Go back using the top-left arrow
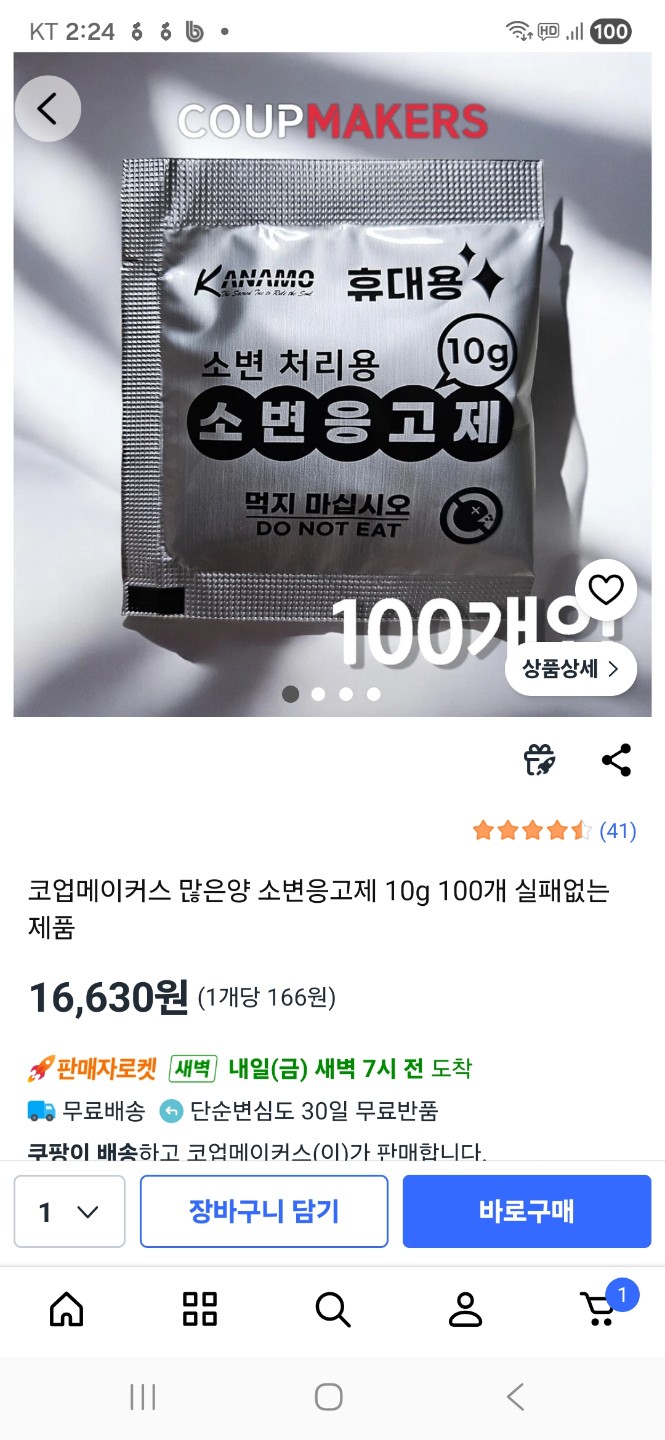 [x=47, y=109]
